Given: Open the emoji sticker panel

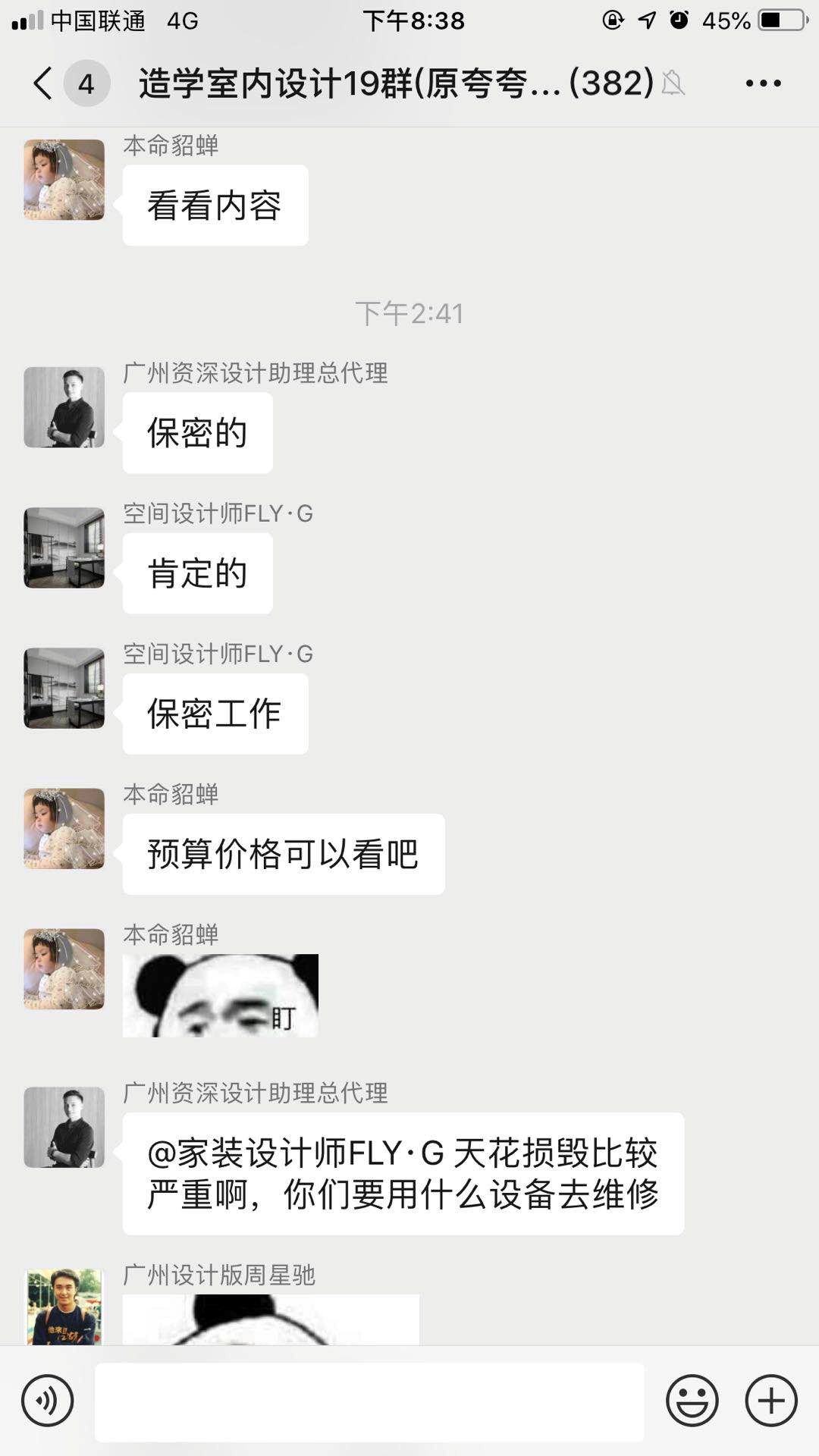Looking at the screenshot, I should 692,1401.
